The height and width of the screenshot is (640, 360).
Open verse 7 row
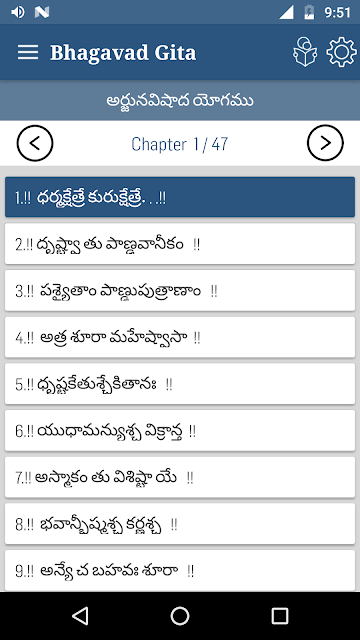(x=180, y=477)
